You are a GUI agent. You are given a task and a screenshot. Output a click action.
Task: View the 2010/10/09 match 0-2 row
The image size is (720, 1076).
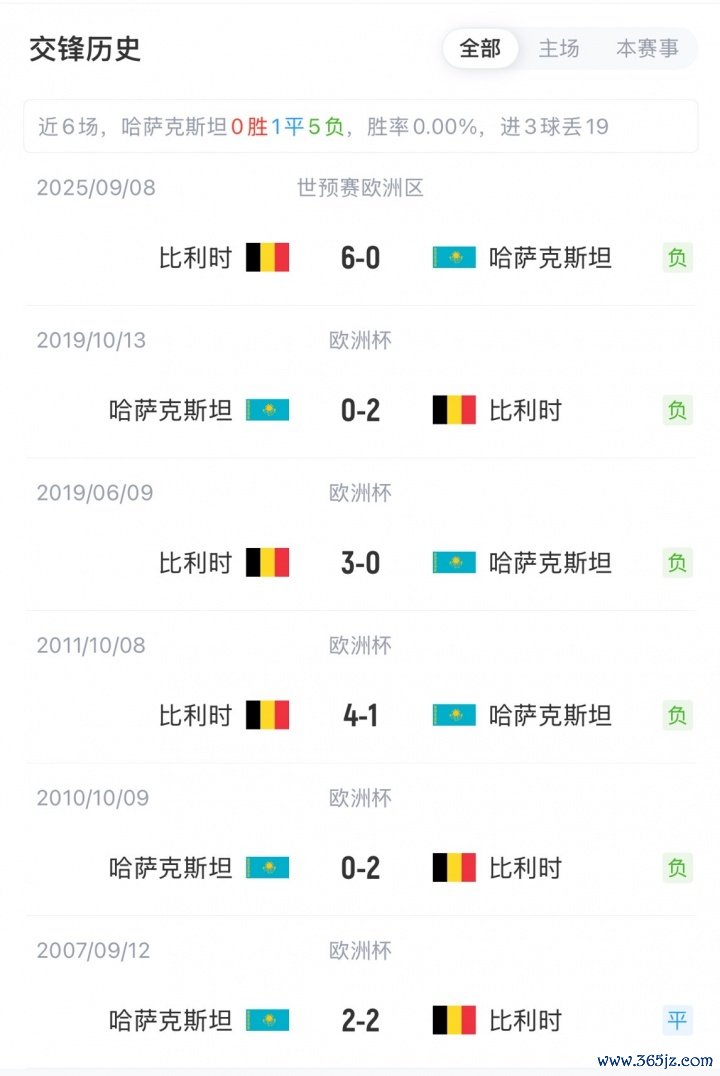click(x=360, y=868)
